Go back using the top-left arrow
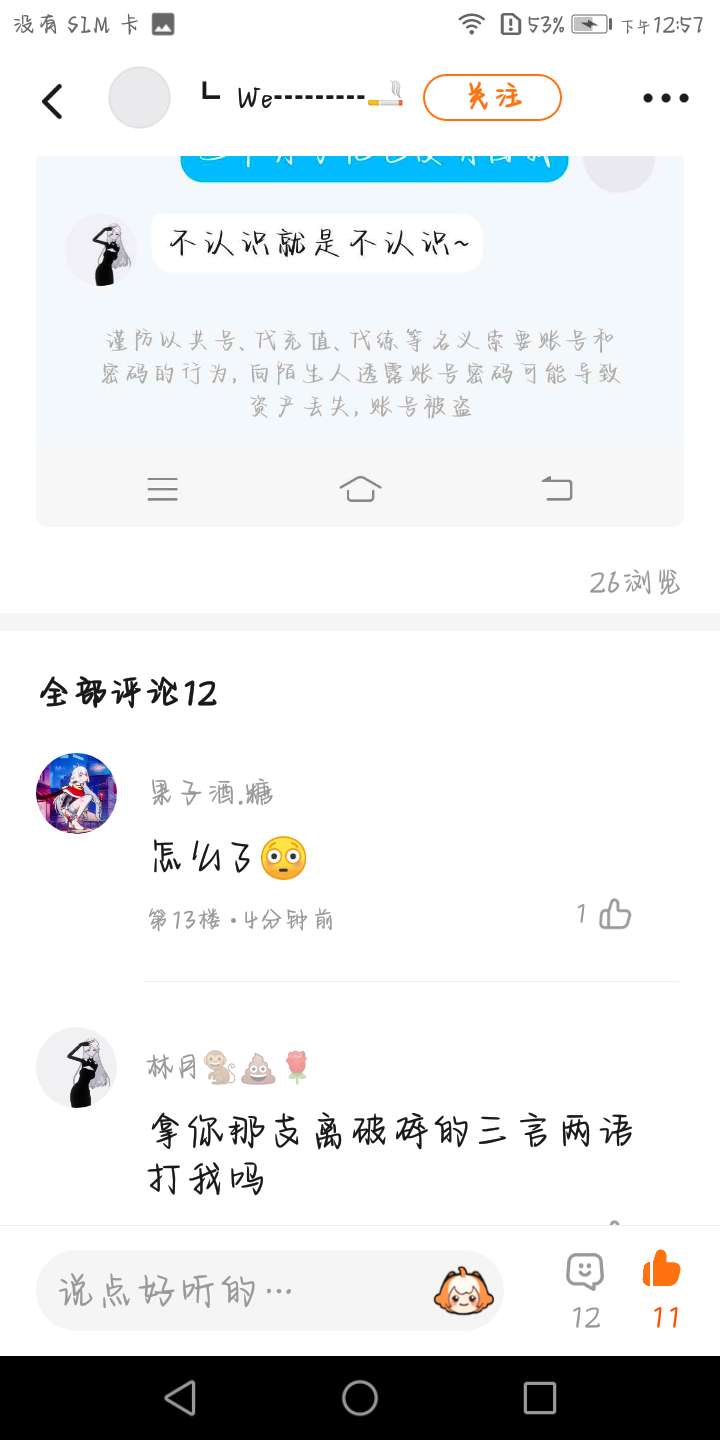Screen dimensions: 720x1440 point(52,99)
